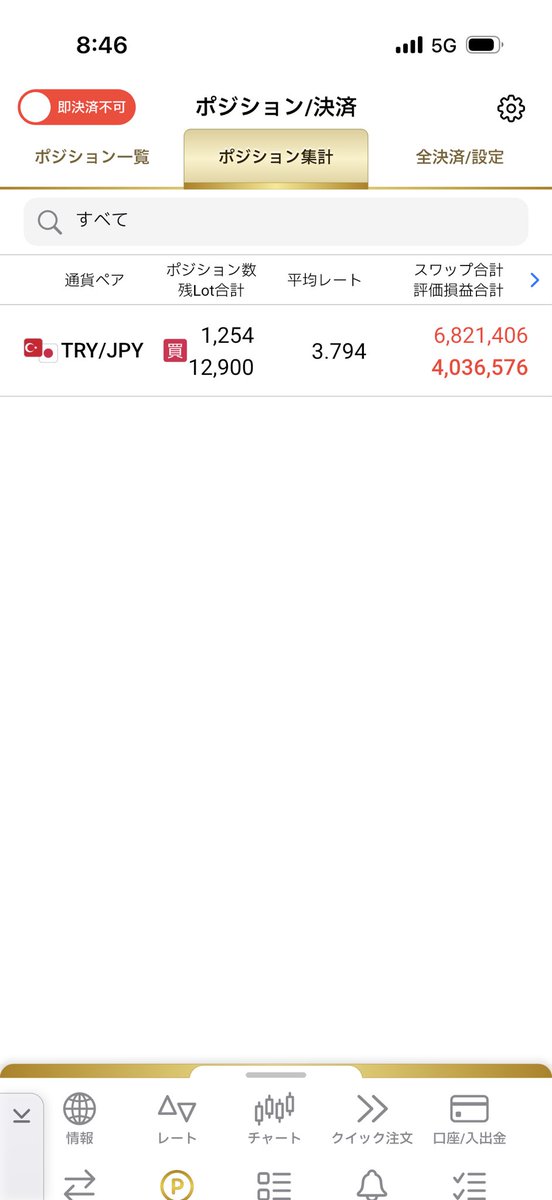Switch to the ポジション一覧 tab
The image size is (552, 1200).
92,157
